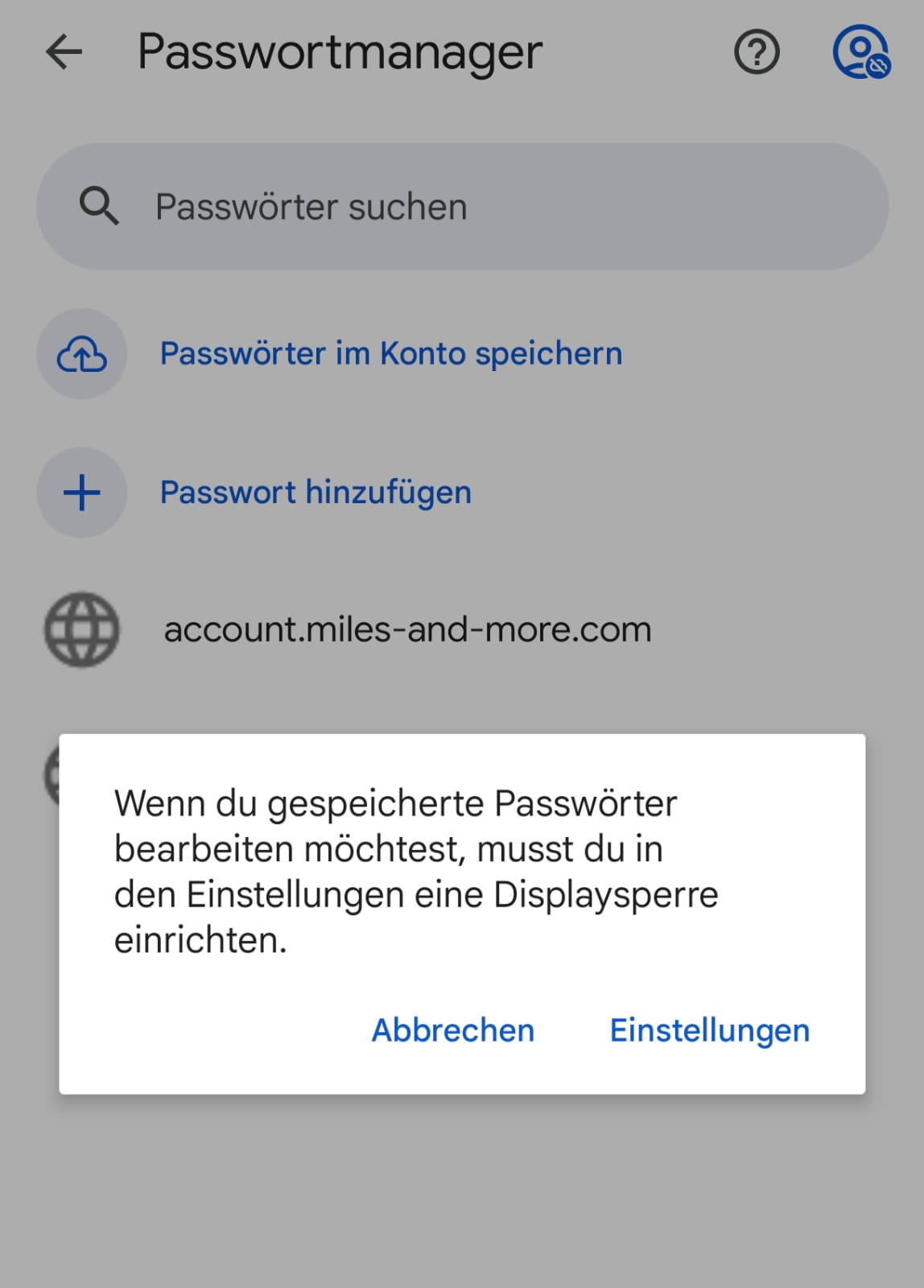Choose Passwort hinzufügen
The width and height of the screenshot is (924, 1288).
(315, 493)
